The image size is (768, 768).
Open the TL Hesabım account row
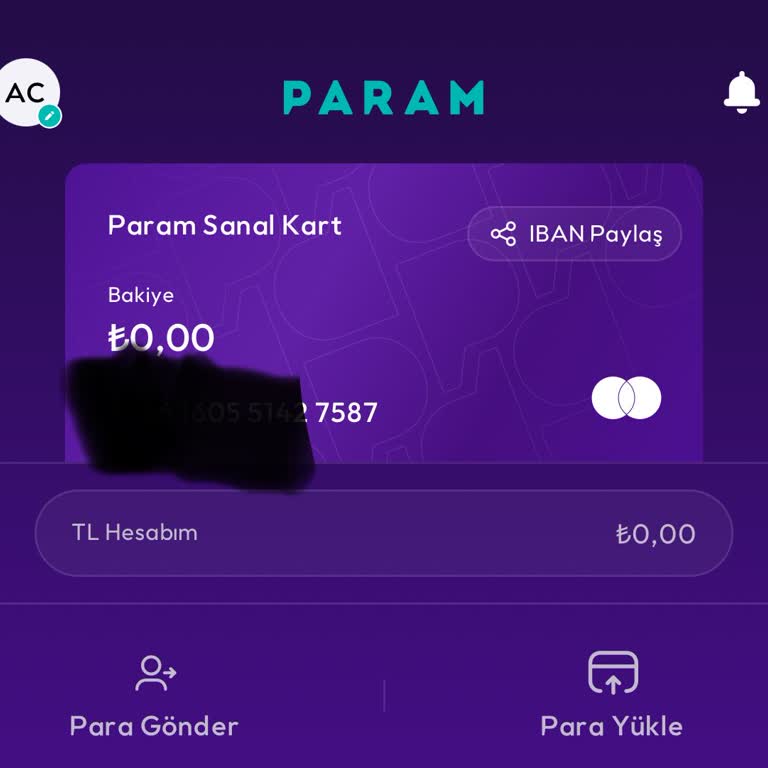383,533
